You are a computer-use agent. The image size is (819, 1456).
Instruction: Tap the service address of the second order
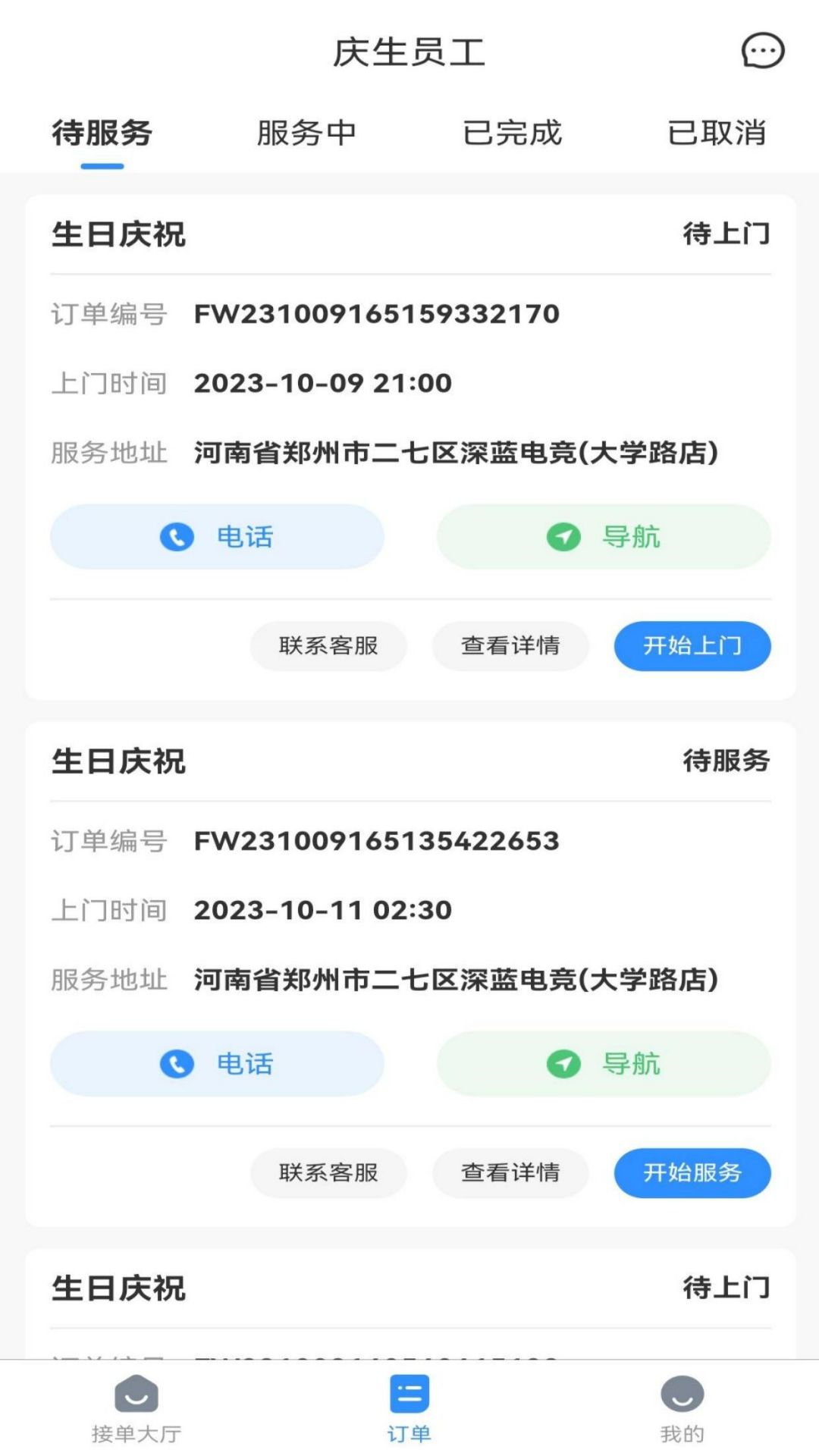point(457,981)
